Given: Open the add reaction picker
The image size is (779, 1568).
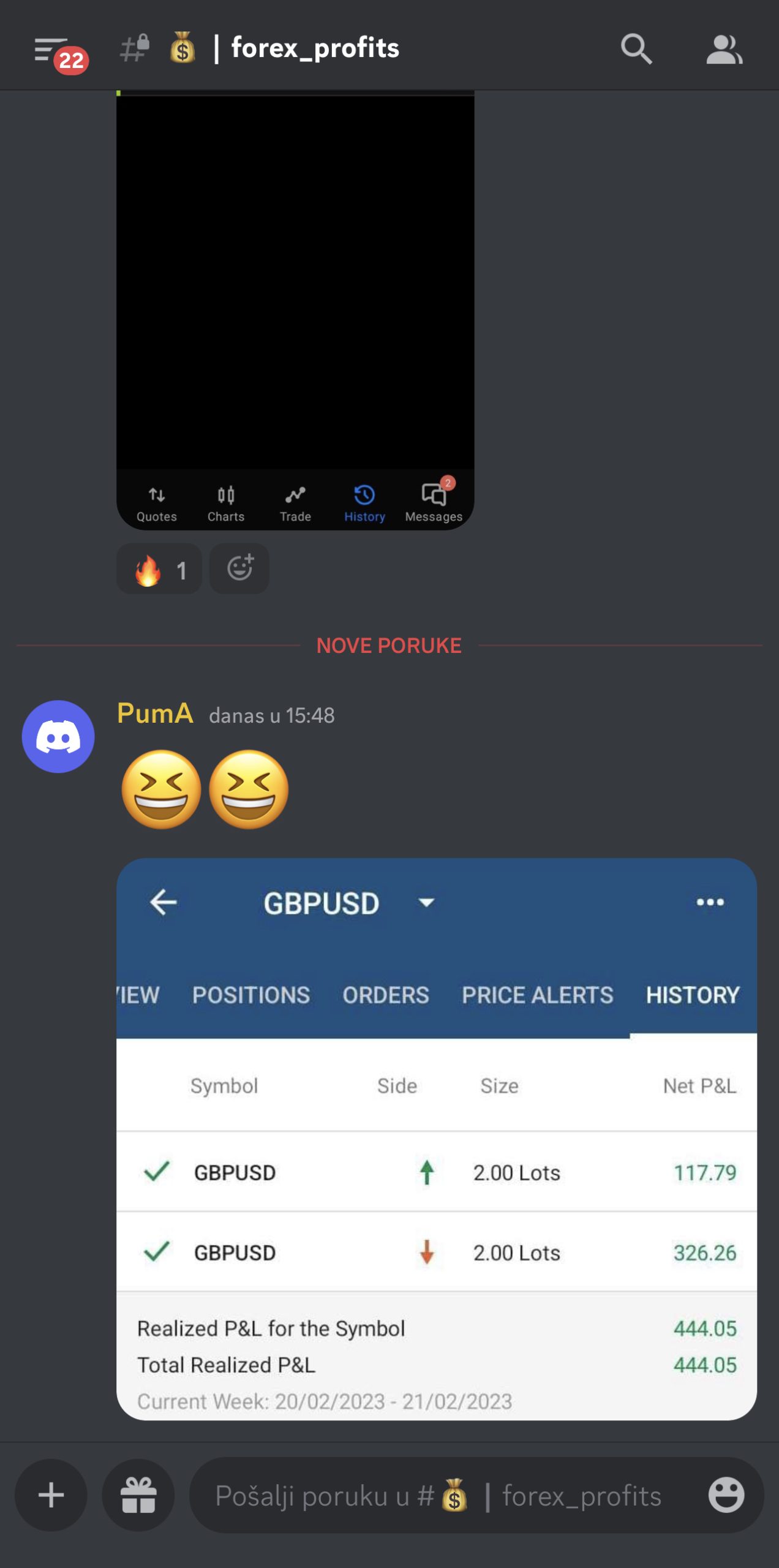Looking at the screenshot, I should point(239,569).
